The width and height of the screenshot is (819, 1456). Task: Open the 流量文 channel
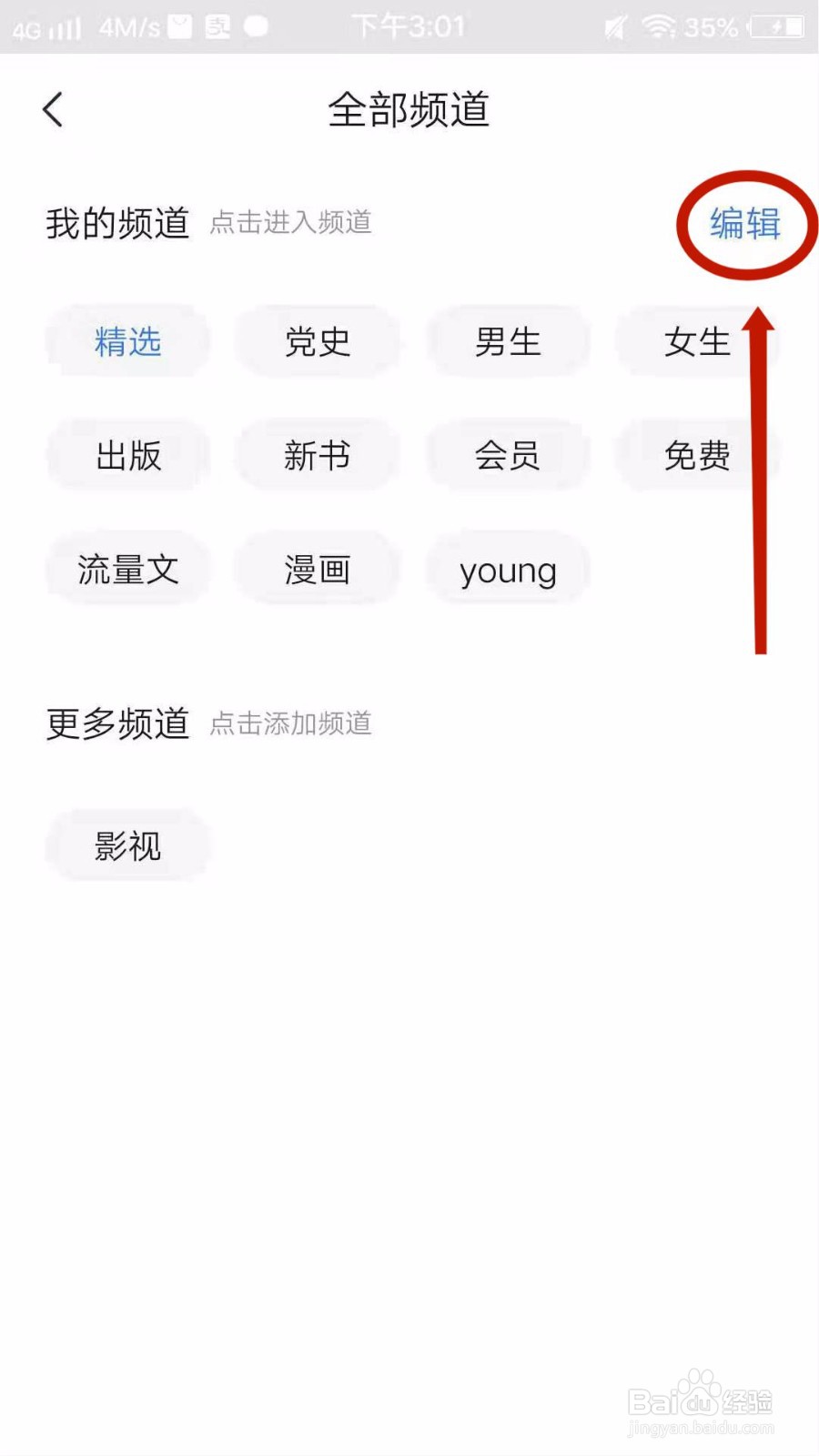[127, 570]
